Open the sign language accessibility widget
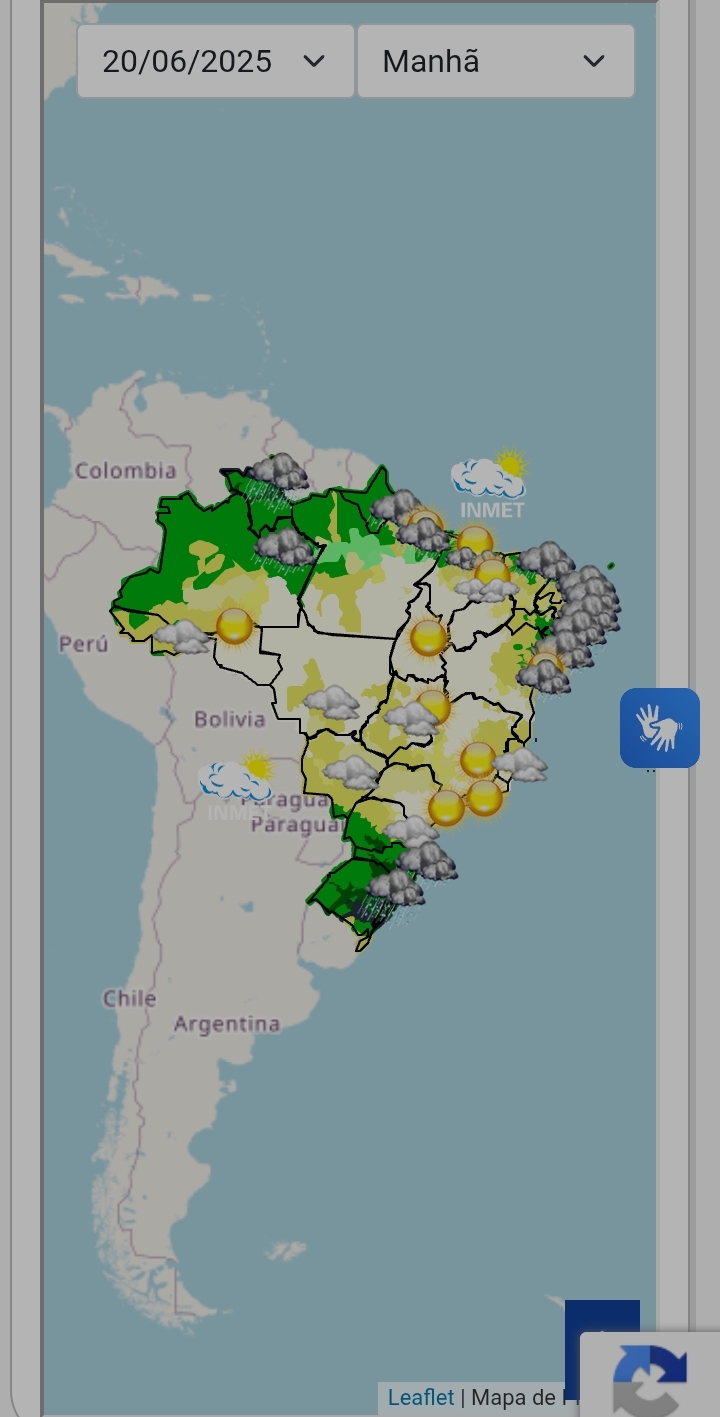Viewport: 720px width, 1417px height. point(659,728)
